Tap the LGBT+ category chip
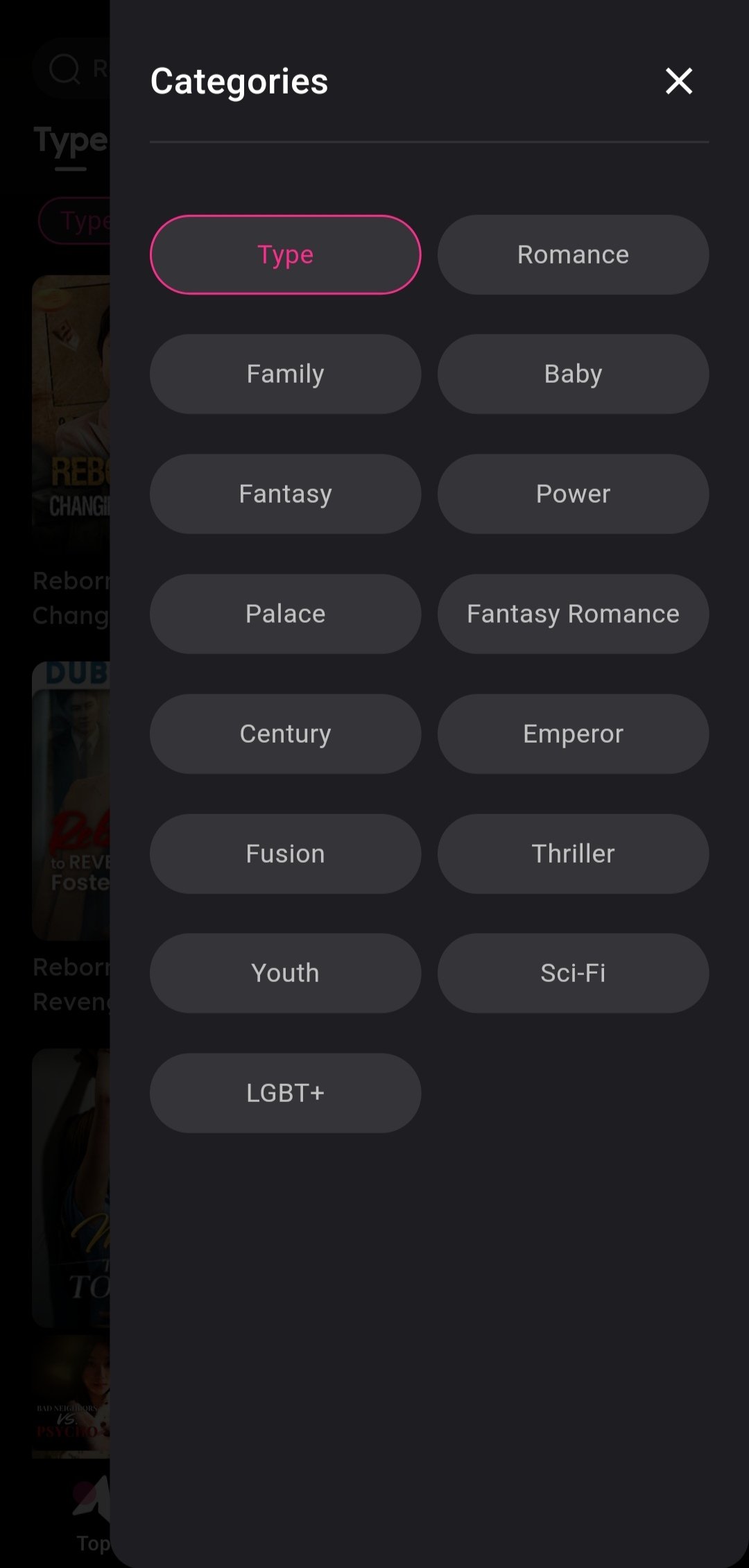This screenshot has height=1568, width=749. (285, 1093)
